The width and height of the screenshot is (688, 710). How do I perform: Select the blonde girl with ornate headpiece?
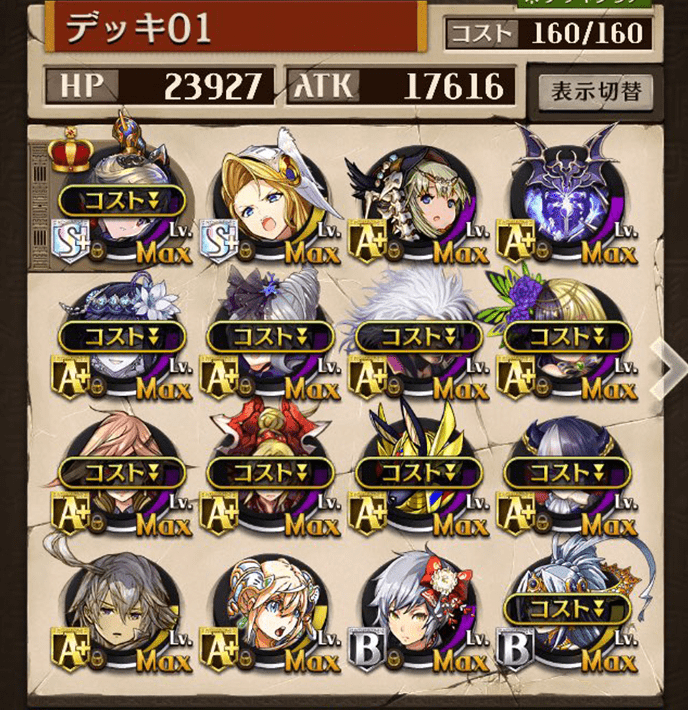[x=270, y=610]
